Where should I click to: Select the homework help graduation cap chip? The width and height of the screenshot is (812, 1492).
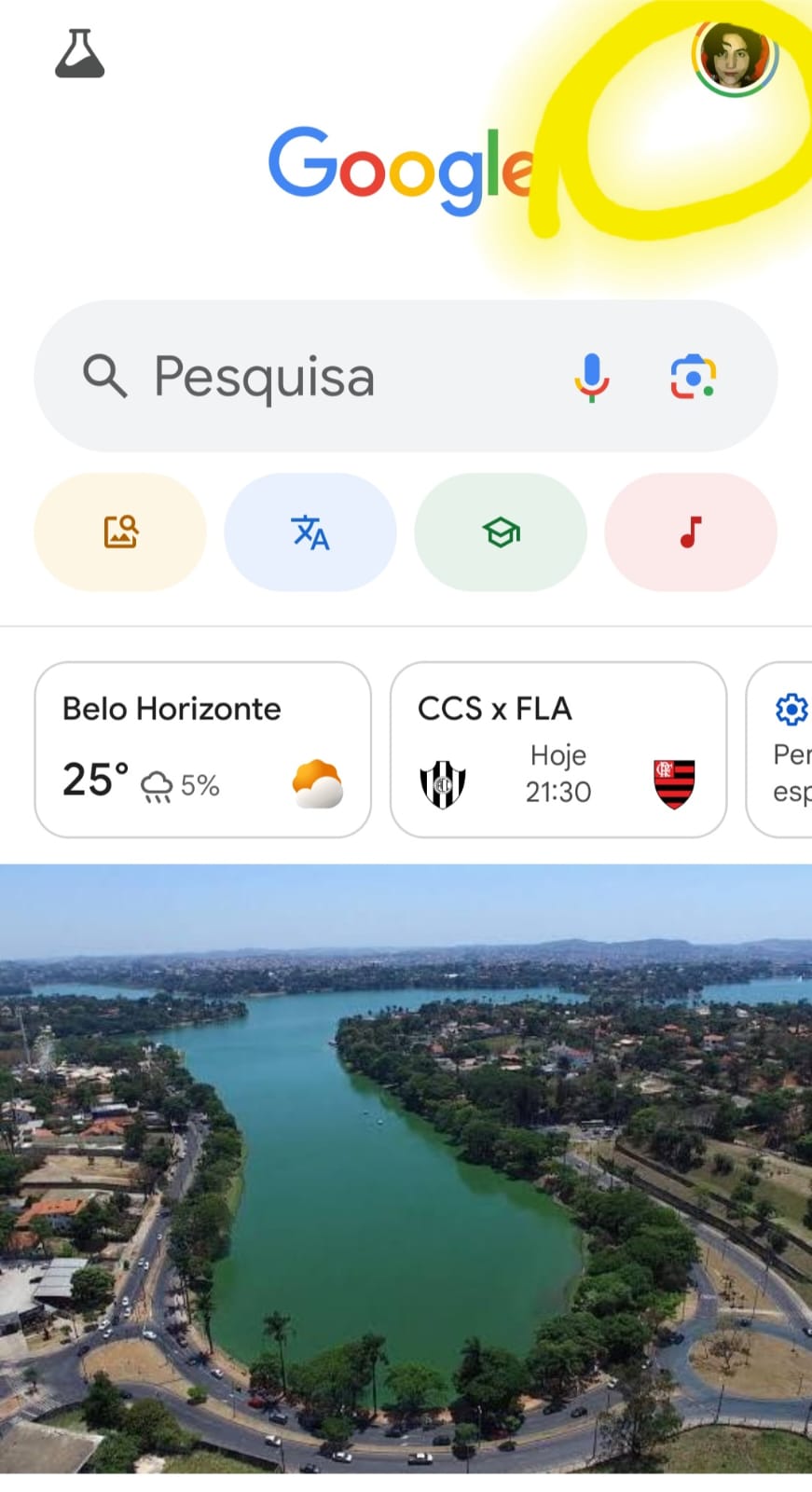[x=501, y=532]
